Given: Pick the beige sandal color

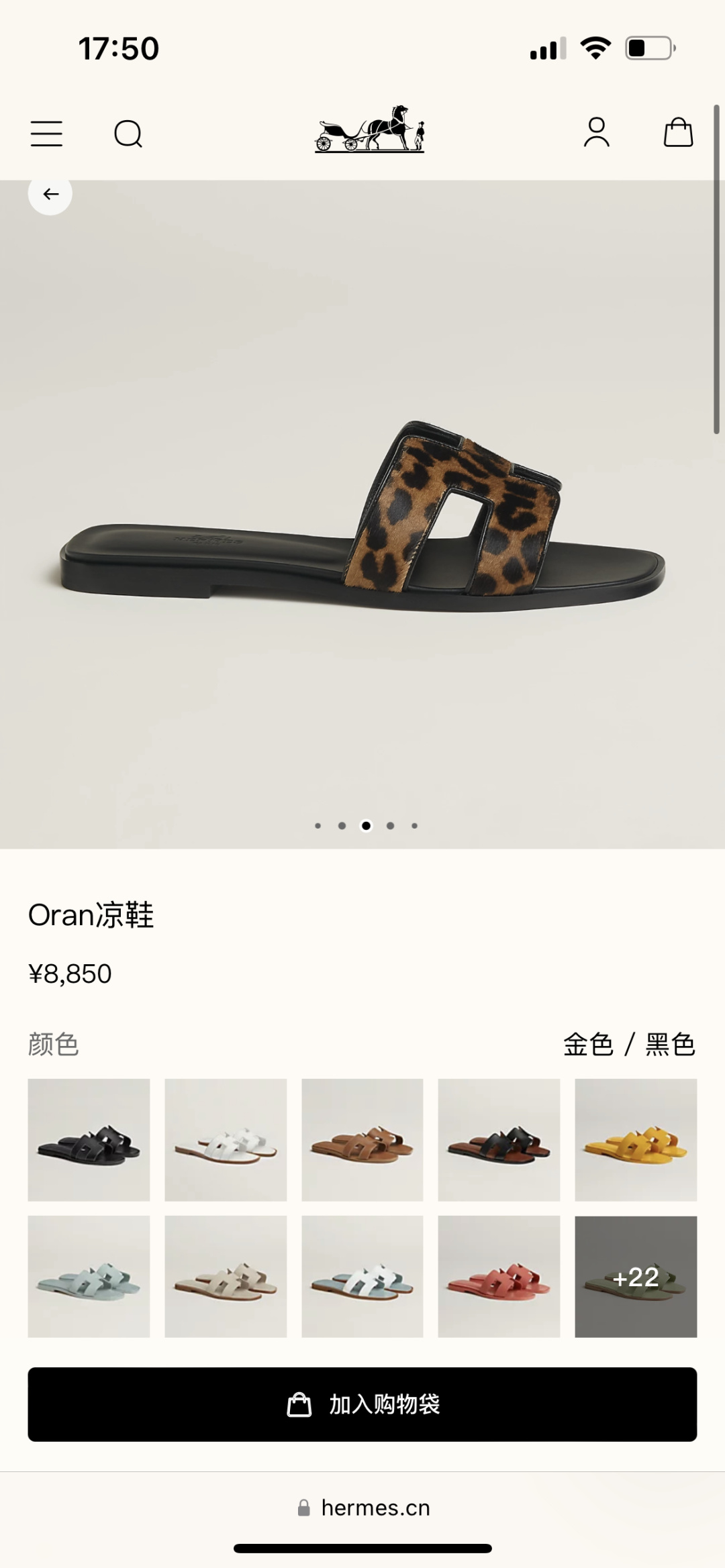Looking at the screenshot, I should pyautogui.click(x=226, y=1276).
